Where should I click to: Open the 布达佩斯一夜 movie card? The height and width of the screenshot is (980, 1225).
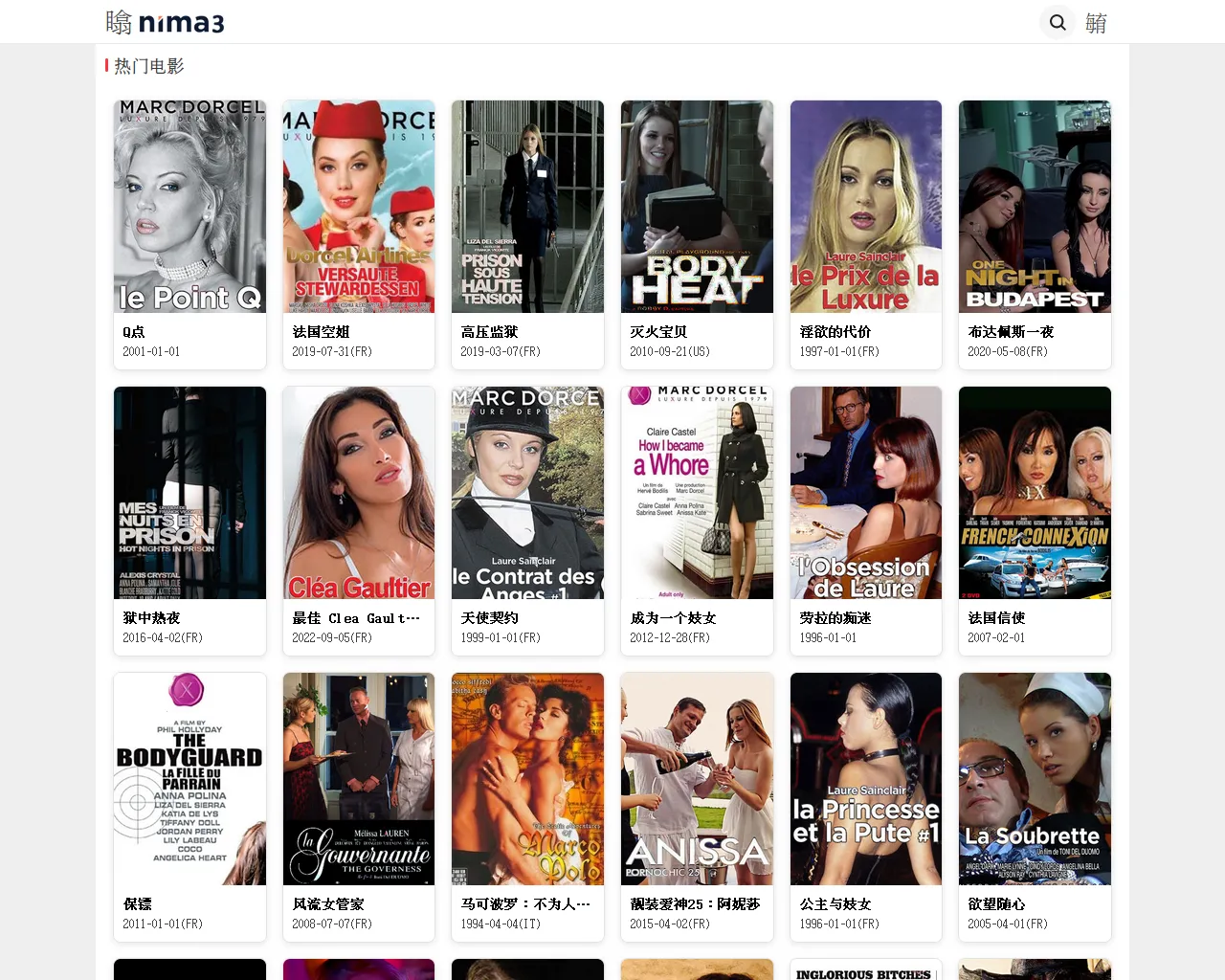coord(1035,234)
